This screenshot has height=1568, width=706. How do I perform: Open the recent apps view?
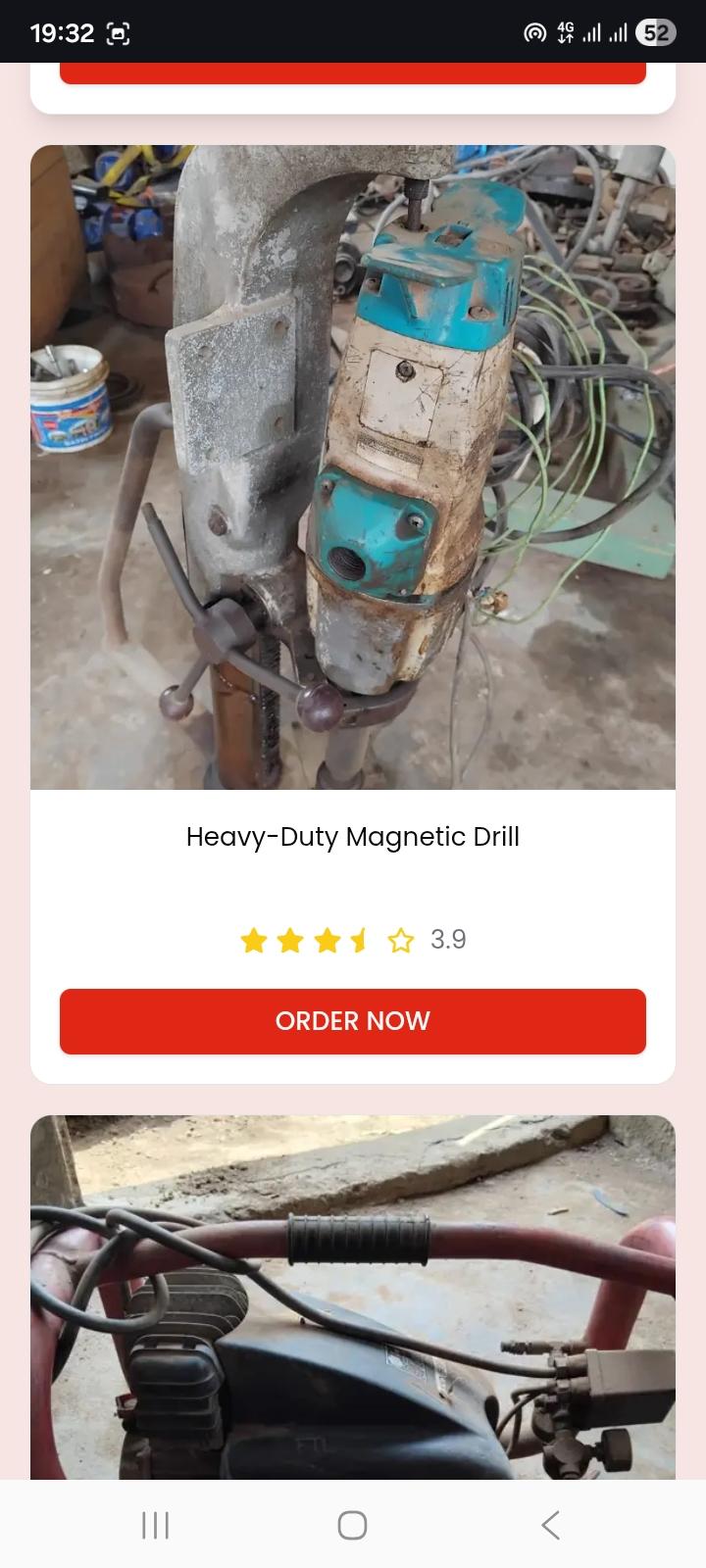coord(155,1525)
